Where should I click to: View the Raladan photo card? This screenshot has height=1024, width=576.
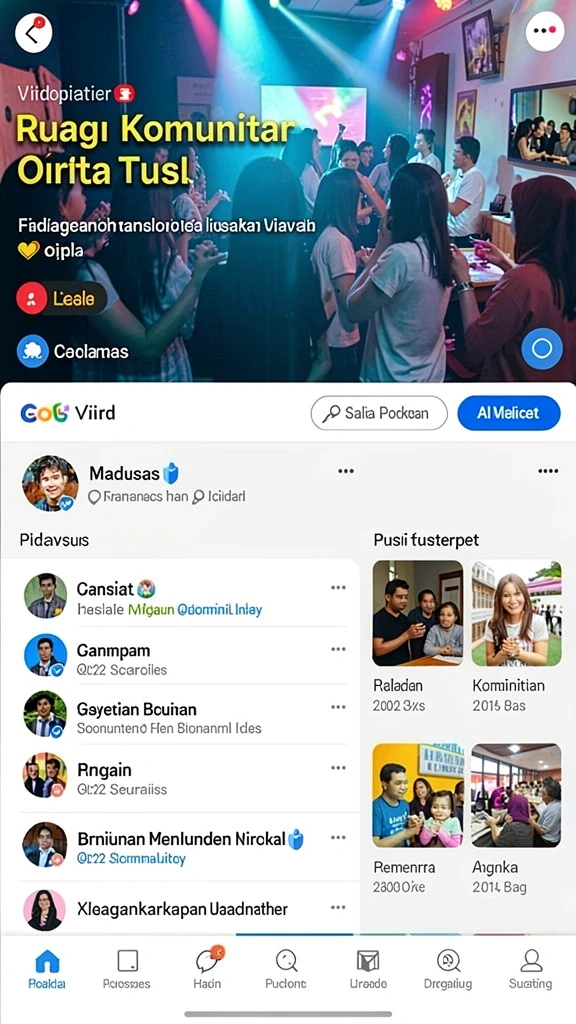(x=417, y=637)
